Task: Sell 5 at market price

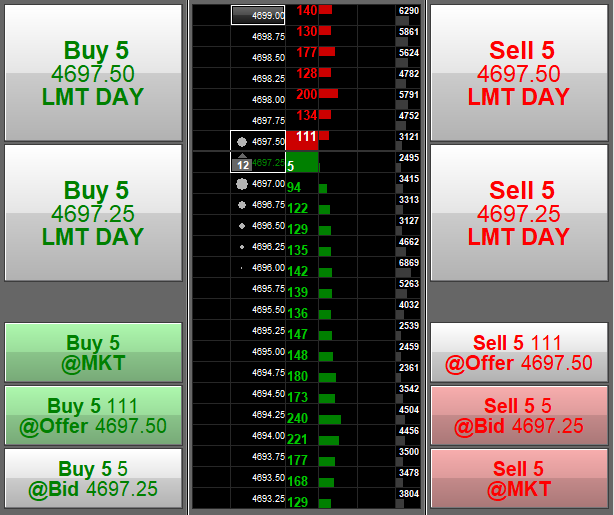Action: point(519,478)
